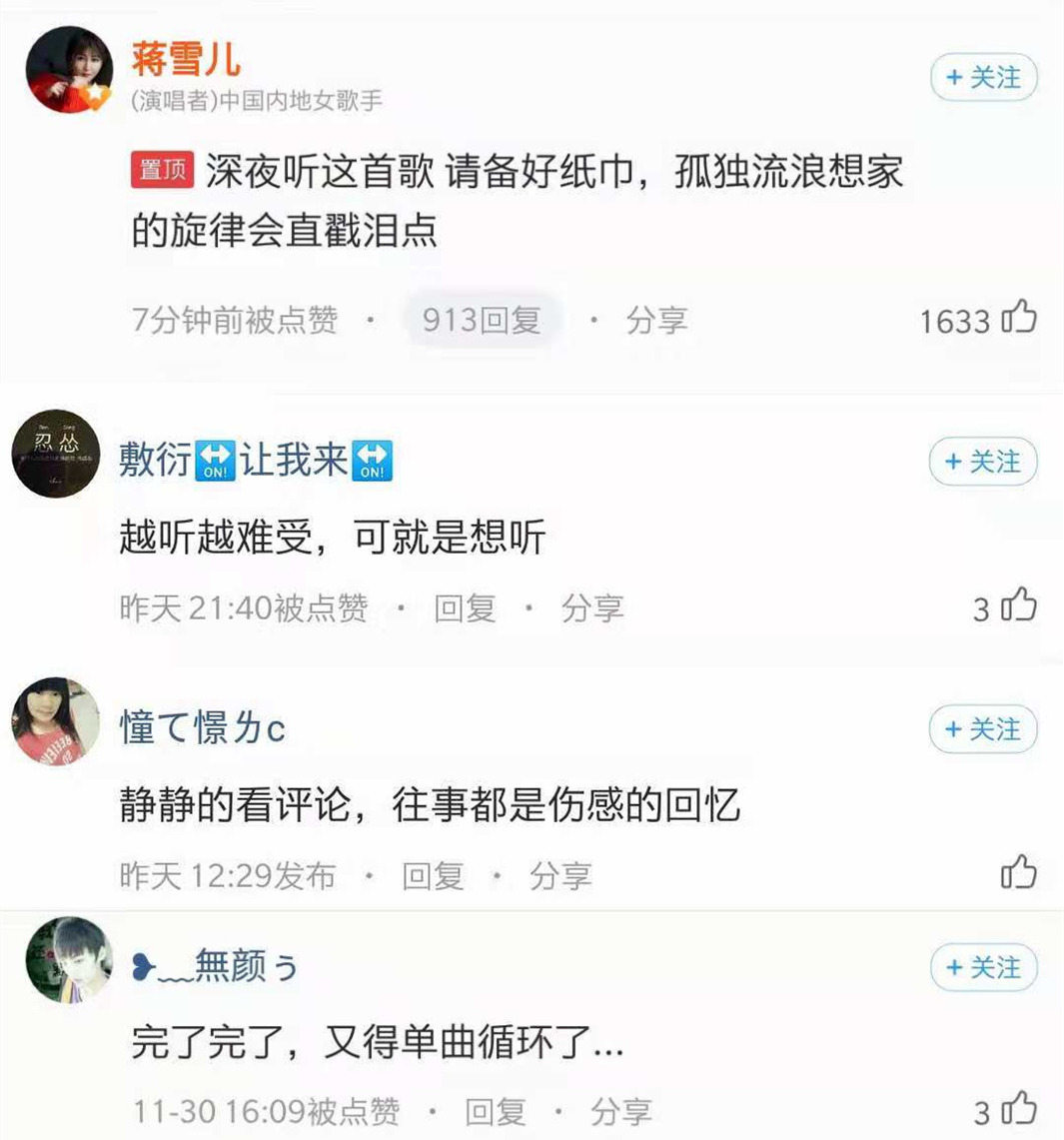Open the 913回复 replies thread
Screen dimensions: 1064x1140
click(x=482, y=320)
